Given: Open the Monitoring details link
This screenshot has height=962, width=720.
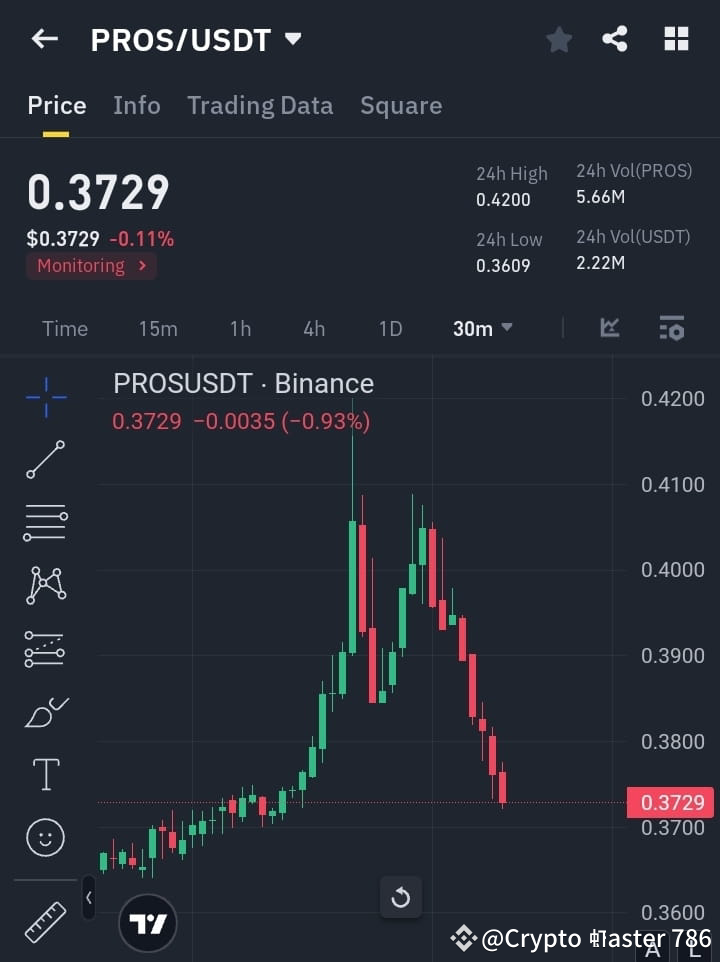Looking at the screenshot, I should [x=91, y=266].
